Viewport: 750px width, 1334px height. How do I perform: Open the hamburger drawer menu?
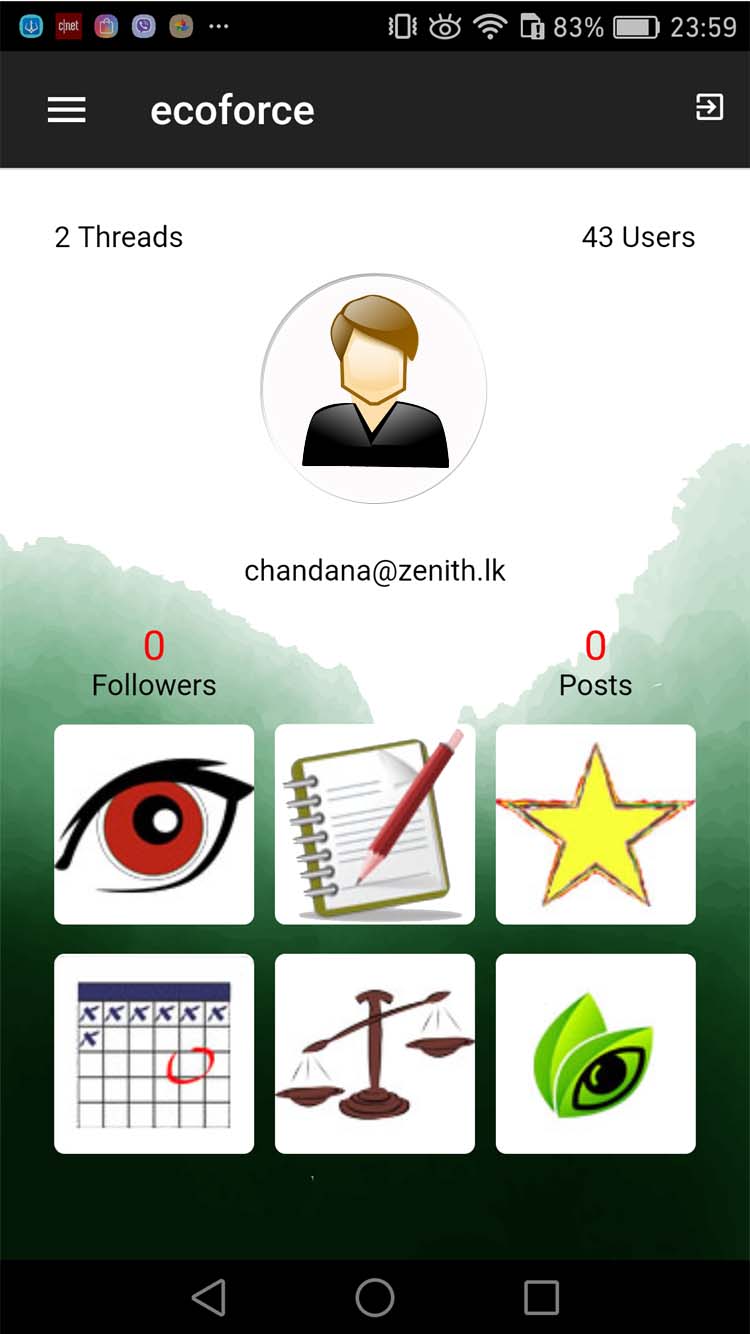point(66,110)
